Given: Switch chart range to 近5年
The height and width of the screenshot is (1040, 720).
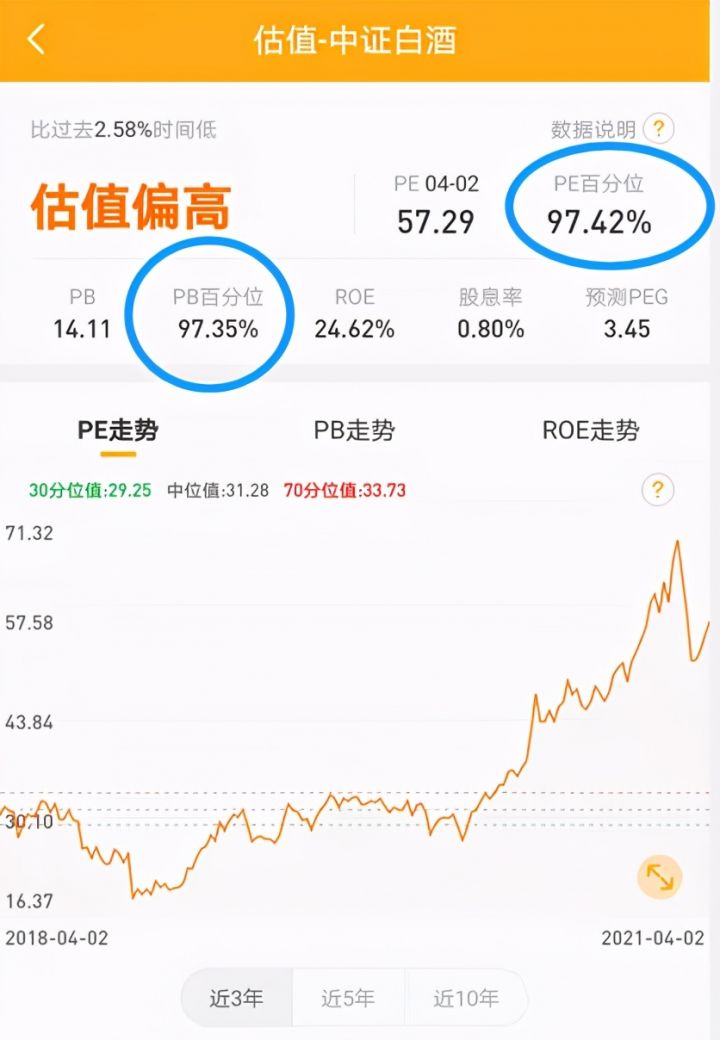Looking at the screenshot, I should click(x=348, y=998).
